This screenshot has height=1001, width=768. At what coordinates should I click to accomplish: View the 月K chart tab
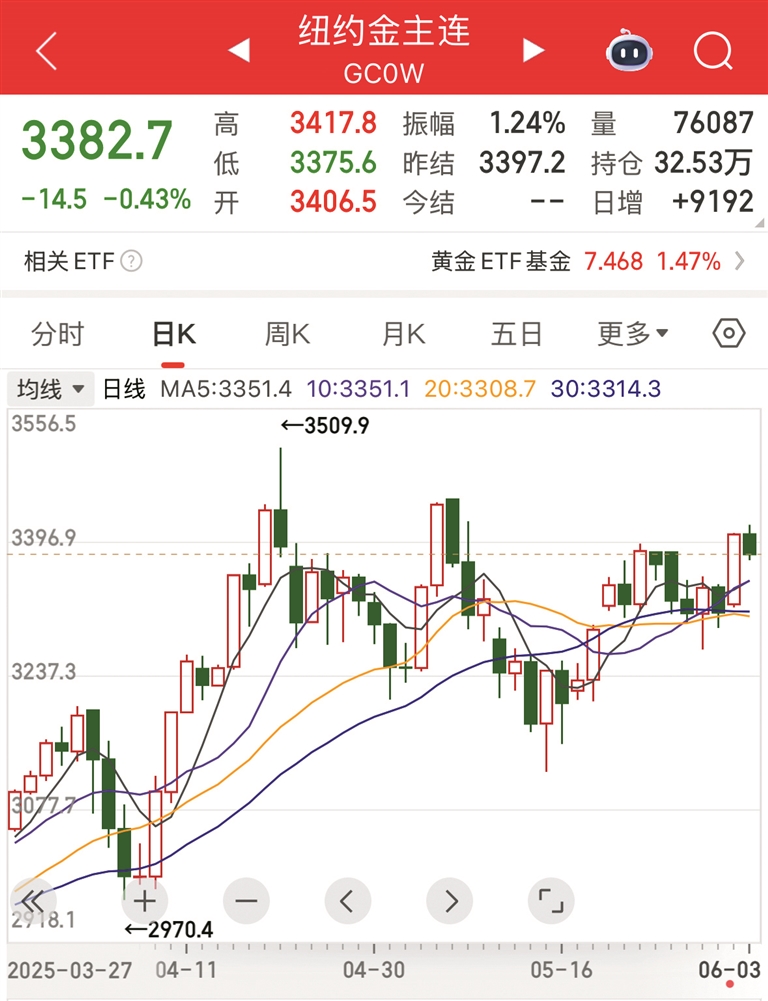click(x=403, y=334)
